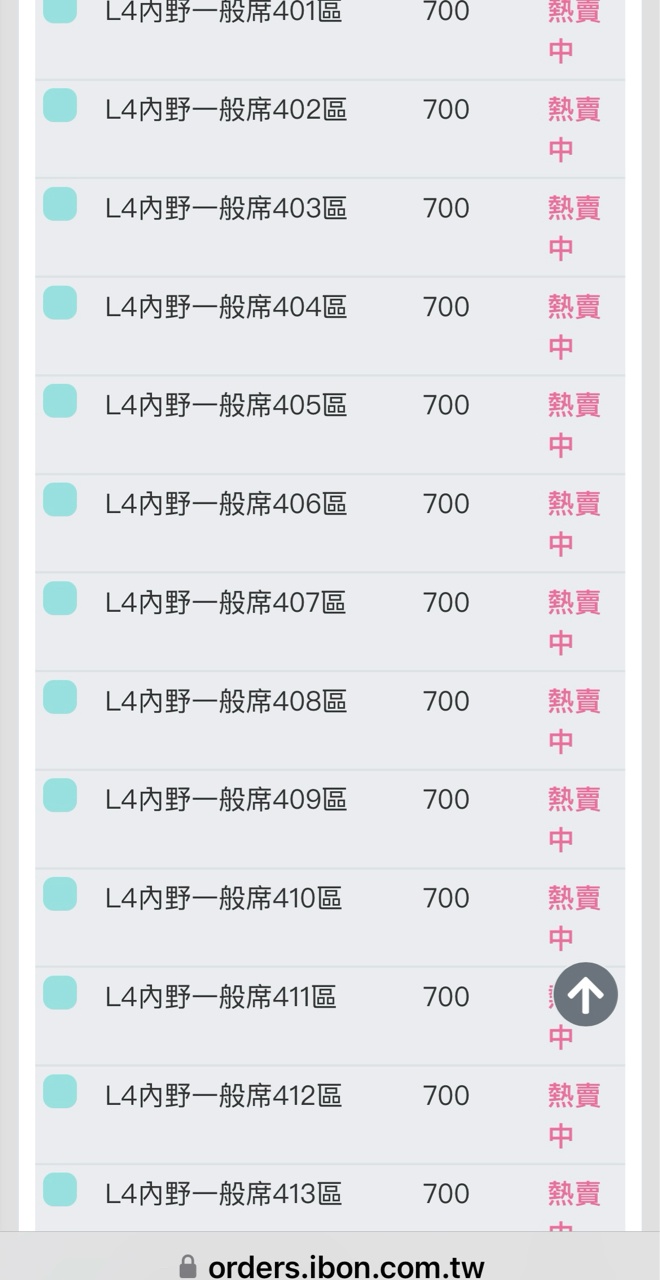The image size is (660, 1280).
Task: Pick the L4內野一般席404區 section
Action: pyautogui.click(x=226, y=307)
